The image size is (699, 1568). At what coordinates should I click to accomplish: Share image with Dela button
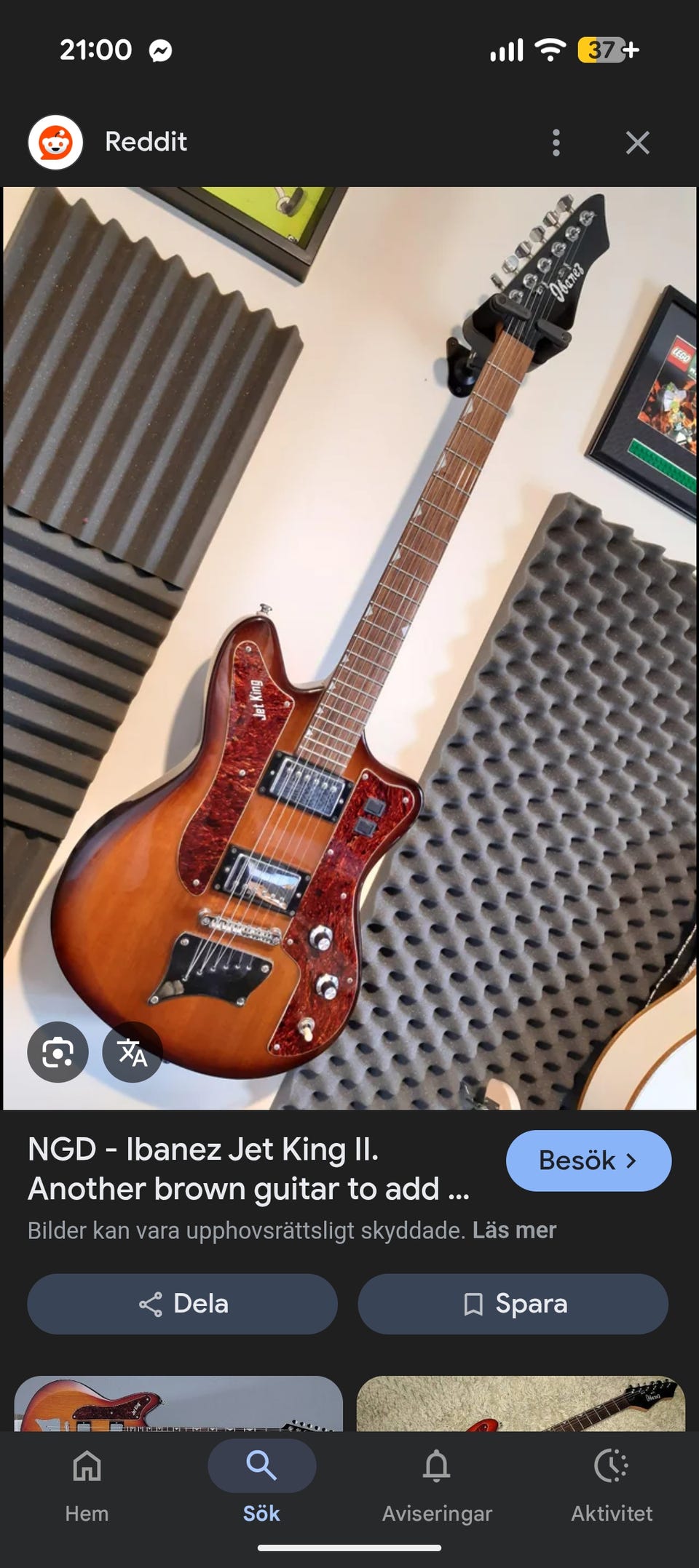coord(183,1304)
